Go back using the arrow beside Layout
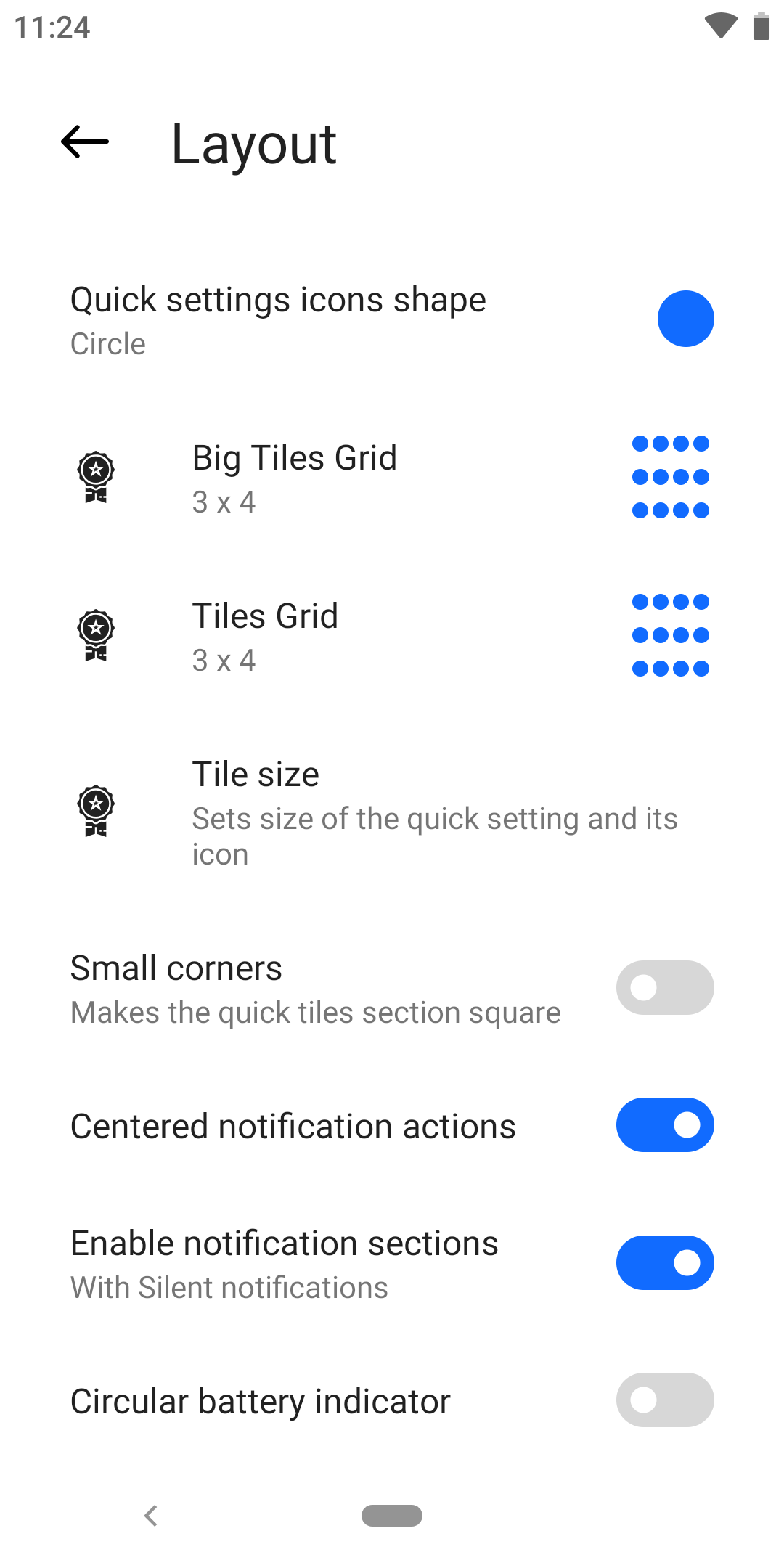Viewport: 784px width, 1568px height. [85, 142]
